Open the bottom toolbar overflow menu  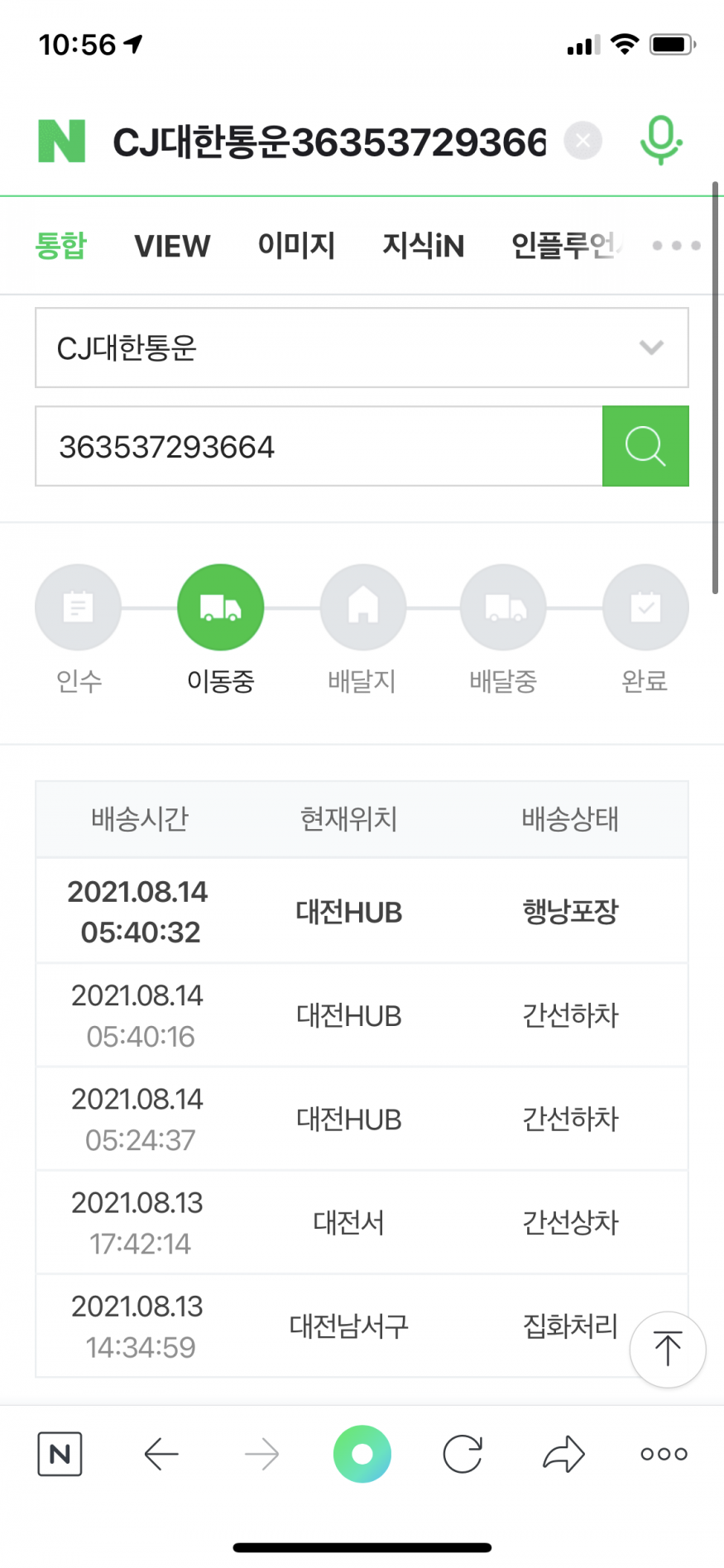point(664,1454)
